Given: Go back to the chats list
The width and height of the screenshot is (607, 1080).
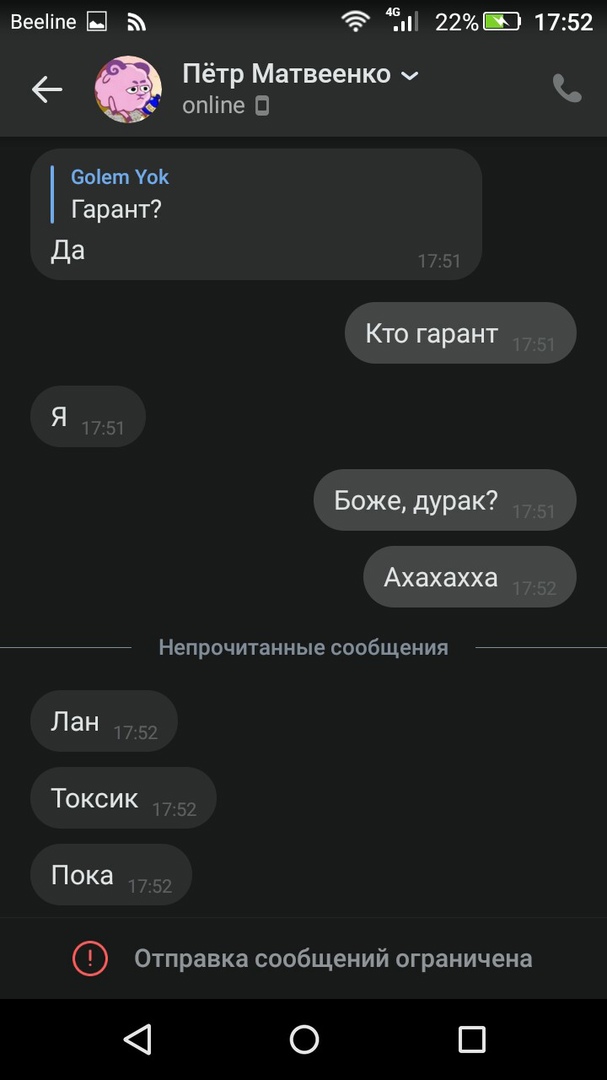Looking at the screenshot, I should tap(46, 90).
